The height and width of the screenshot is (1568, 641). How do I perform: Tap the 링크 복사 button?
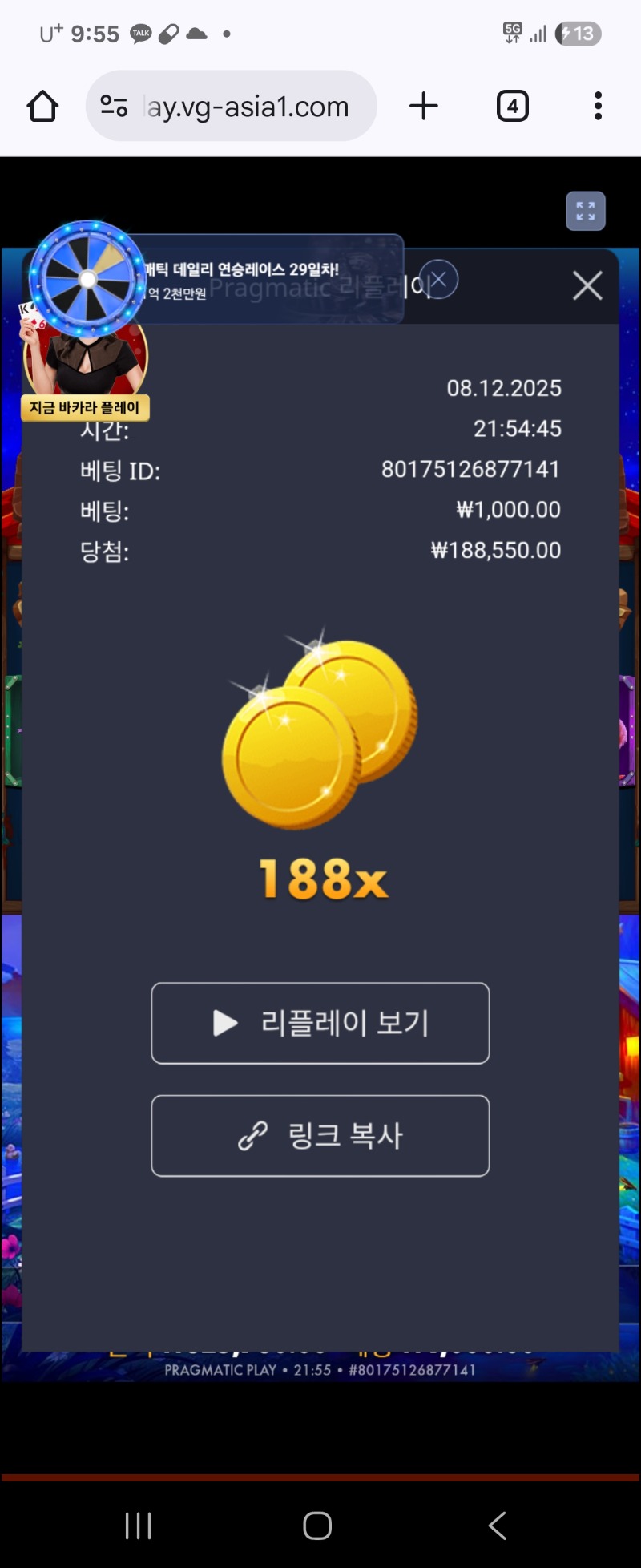point(320,1136)
